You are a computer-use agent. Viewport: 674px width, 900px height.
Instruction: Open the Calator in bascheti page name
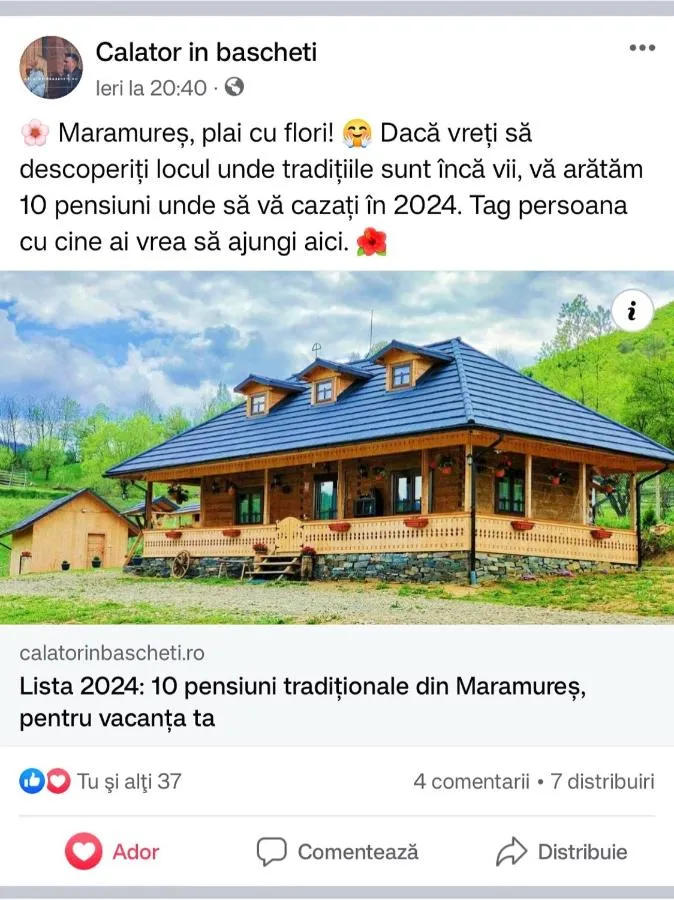coord(206,52)
